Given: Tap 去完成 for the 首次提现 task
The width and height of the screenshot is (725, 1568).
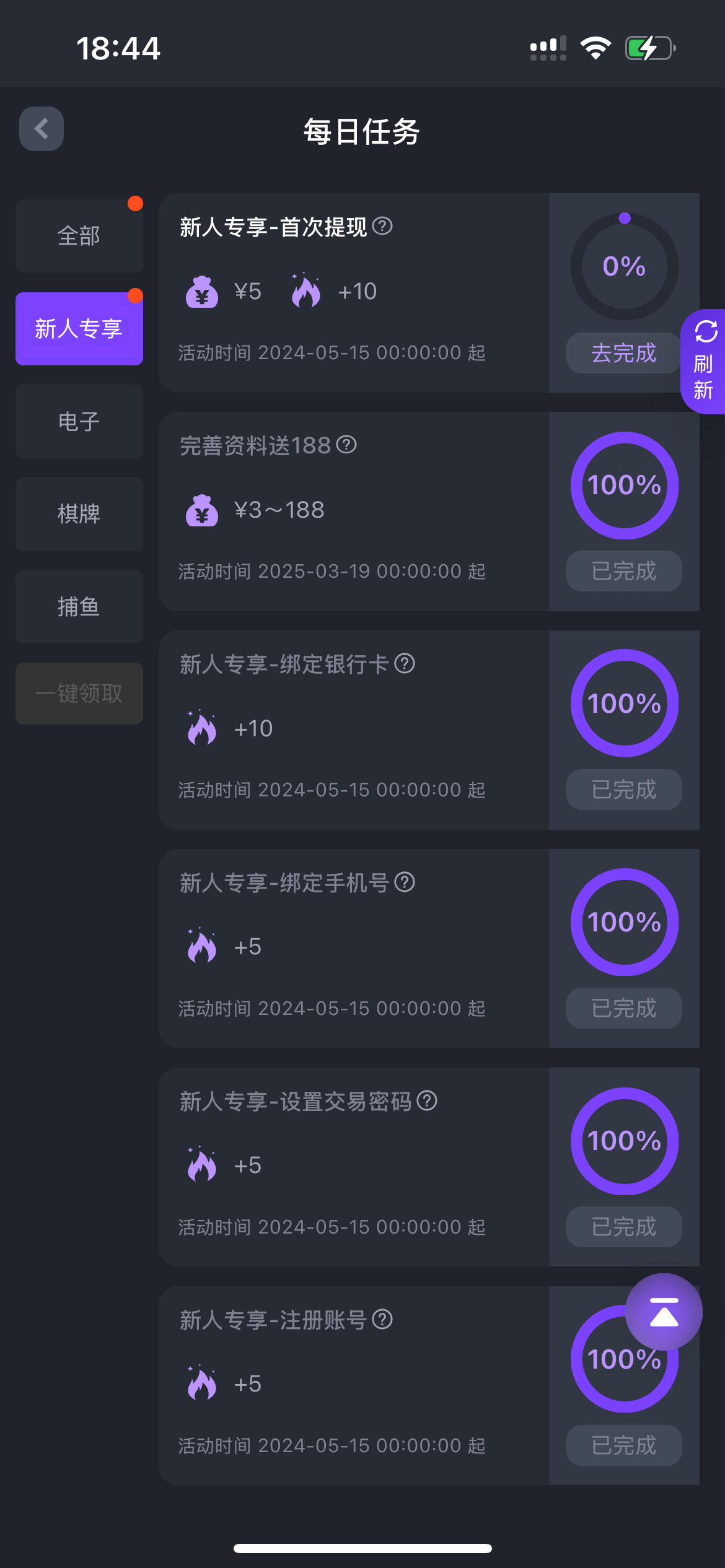Looking at the screenshot, I should pos(624,353).
